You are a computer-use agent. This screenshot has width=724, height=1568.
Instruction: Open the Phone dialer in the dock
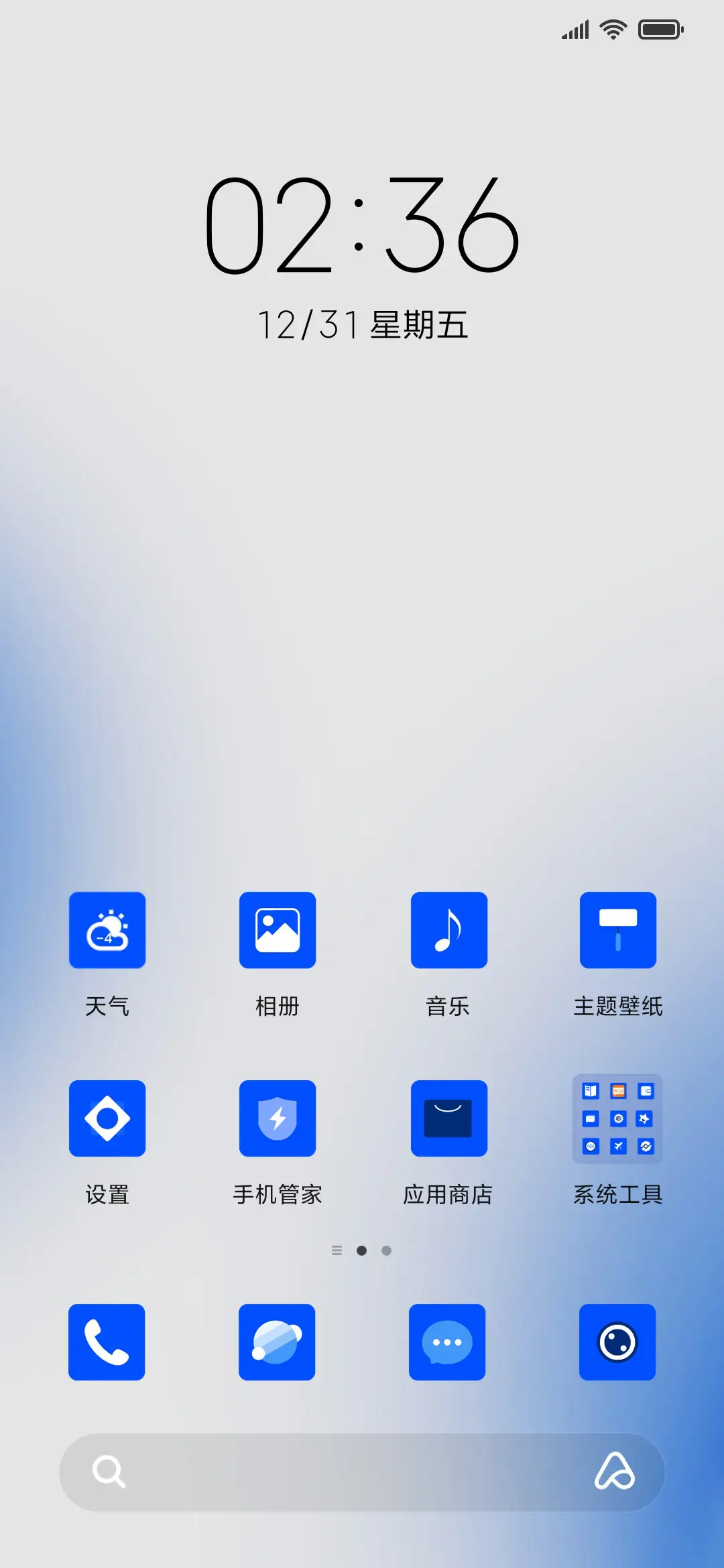(107, 1344)
